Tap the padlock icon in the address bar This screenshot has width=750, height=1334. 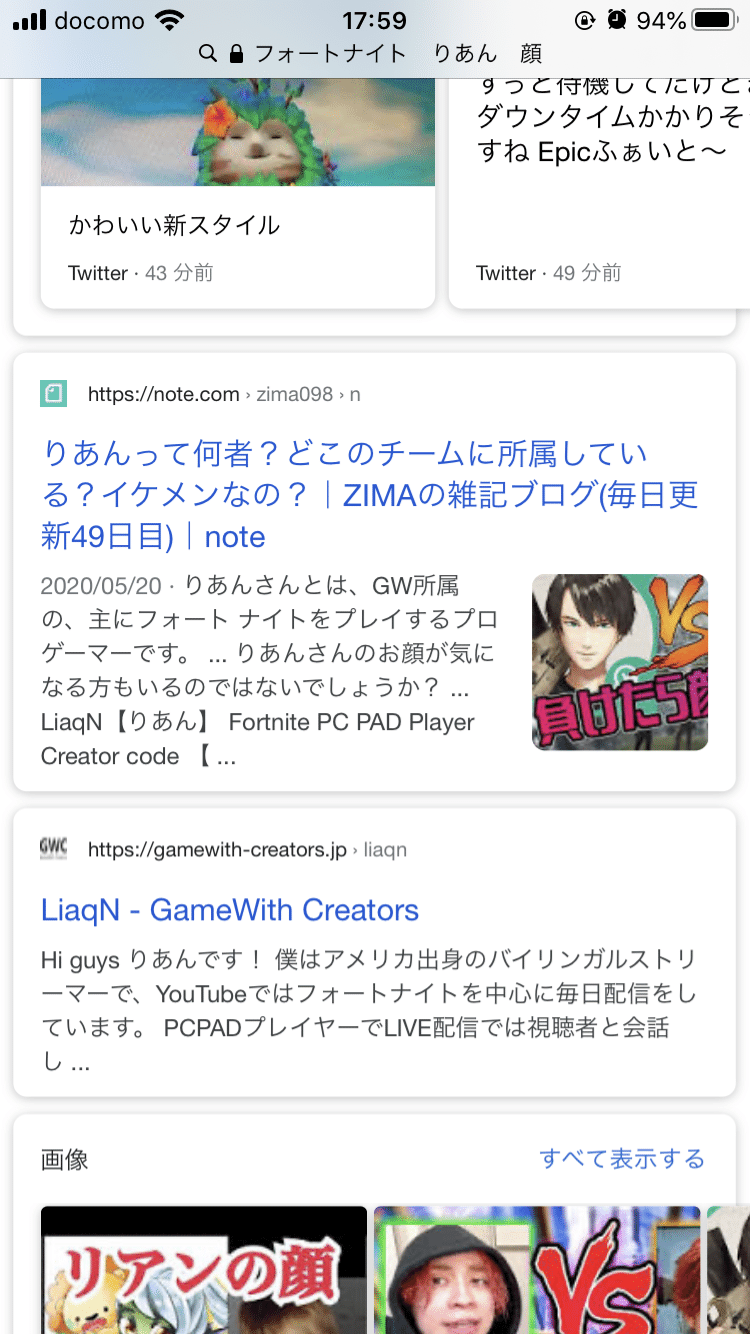tap(237, 54)
